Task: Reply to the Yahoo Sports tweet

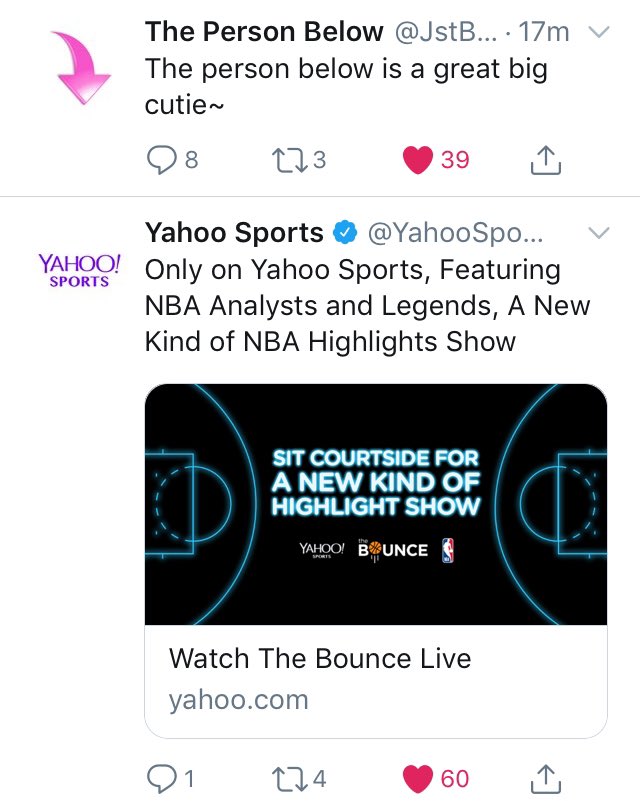Action: coord(161,779)
